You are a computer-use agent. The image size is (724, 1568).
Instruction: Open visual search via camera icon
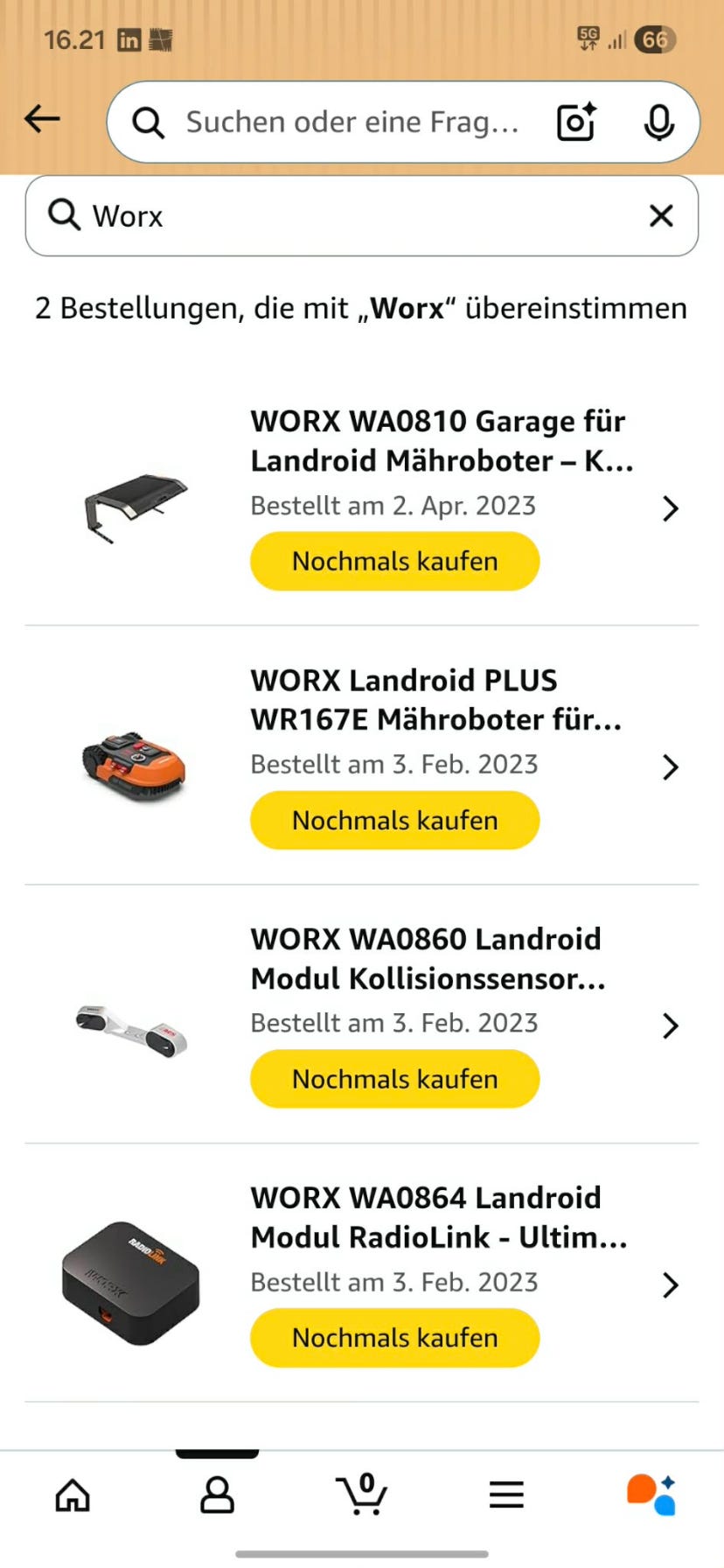(x=576, y=122)
